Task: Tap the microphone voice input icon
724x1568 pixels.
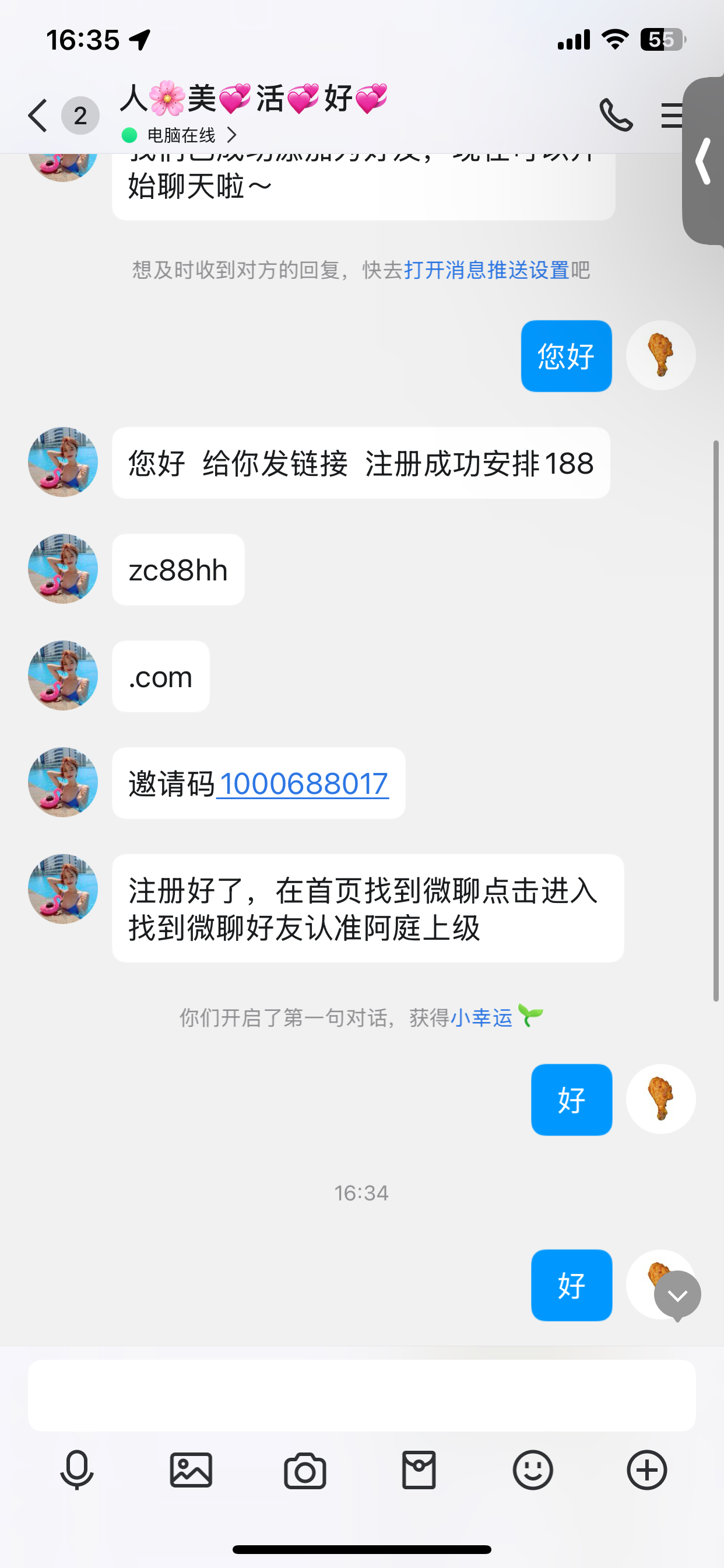Action: [78, 1471]
